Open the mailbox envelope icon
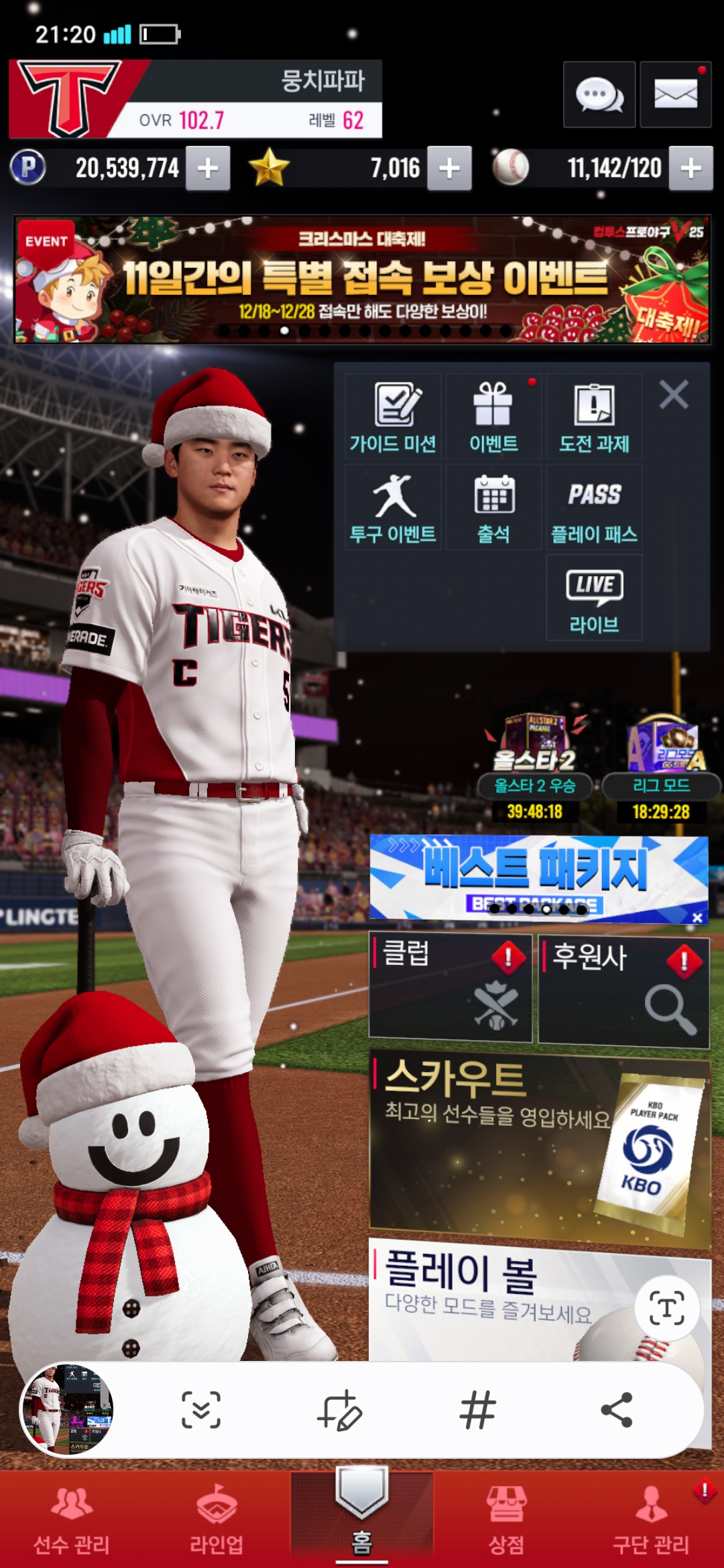Screen dimensions: 724x1568 [x=675, y=94]
